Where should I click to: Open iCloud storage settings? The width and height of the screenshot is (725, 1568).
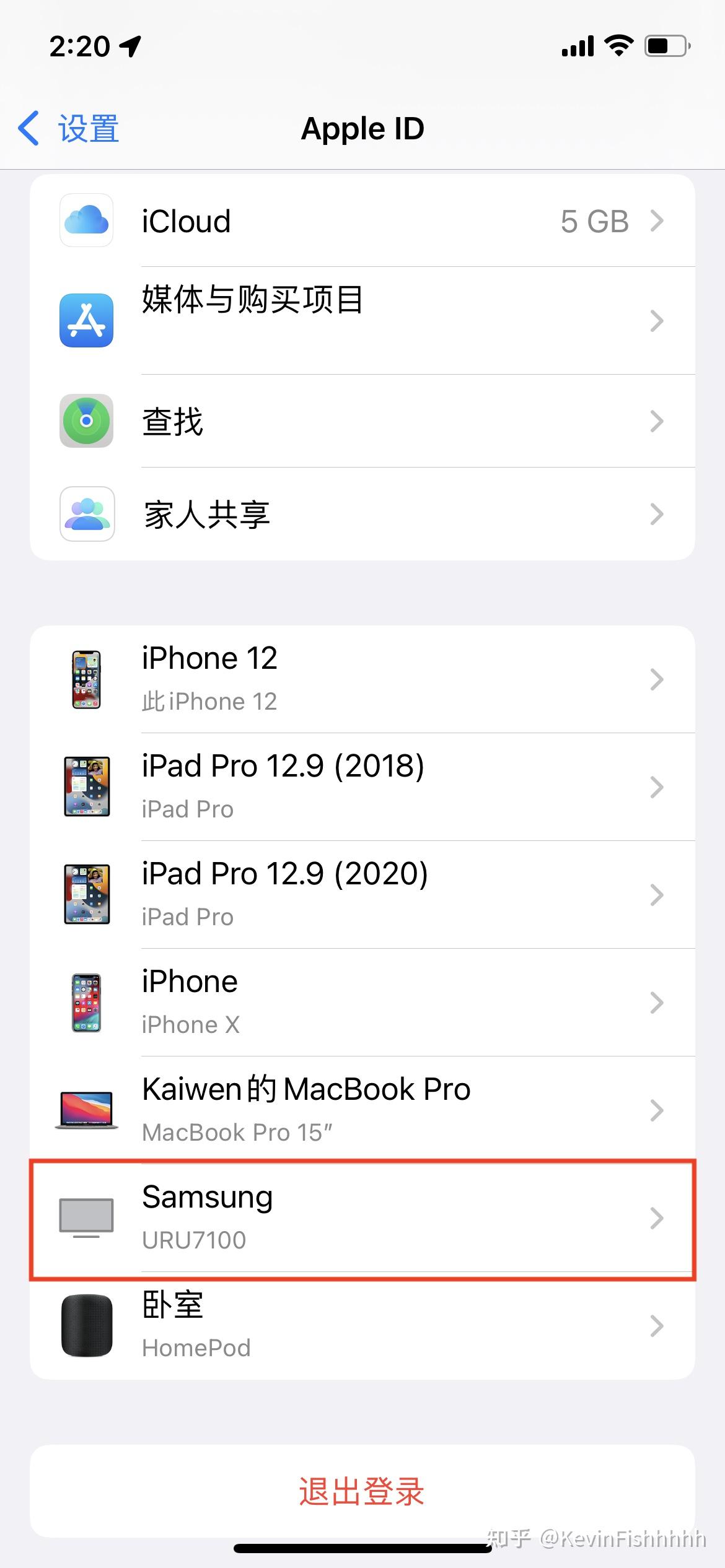pyautogui.click(x=362, y=221)
